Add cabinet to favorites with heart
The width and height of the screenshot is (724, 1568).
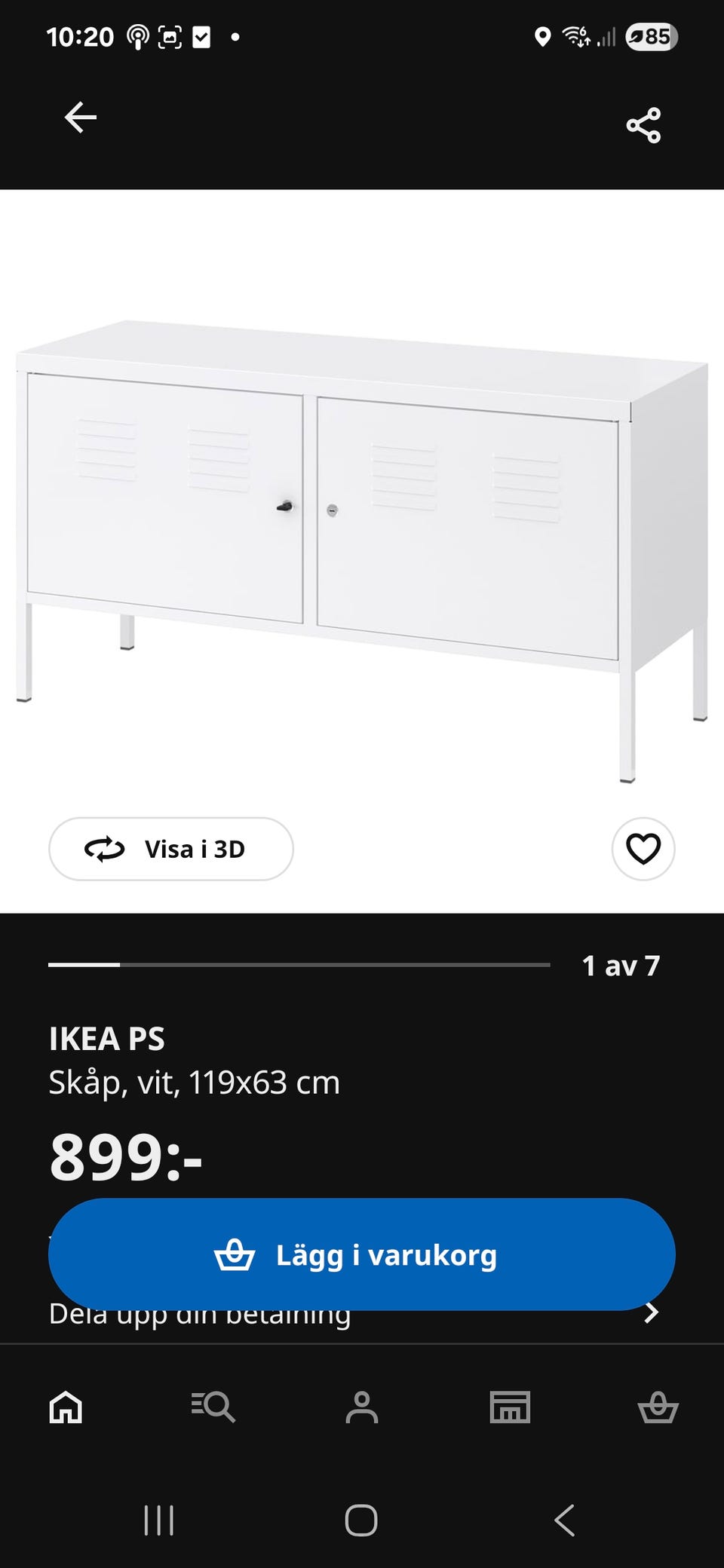pyautogui.click(x=643, y=849)
